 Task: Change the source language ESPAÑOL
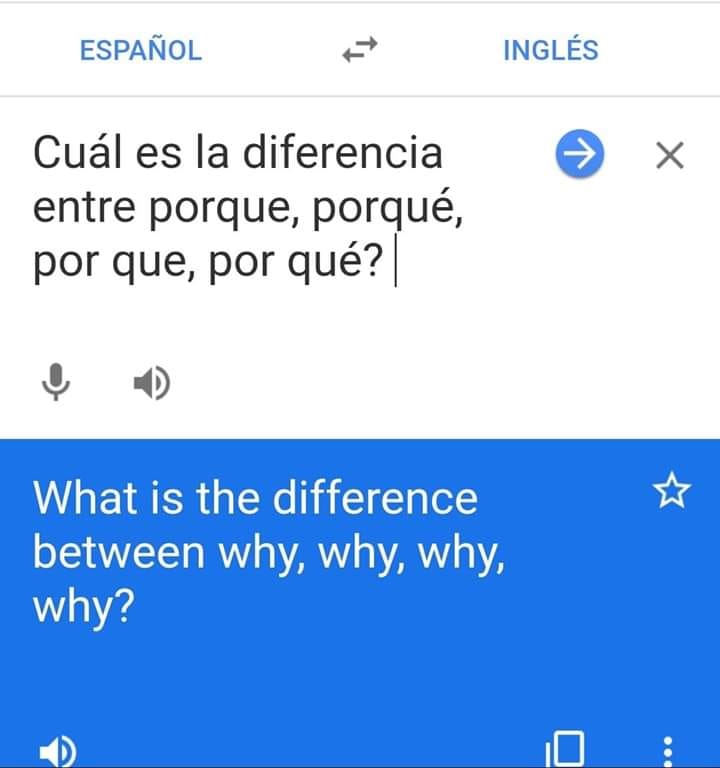click(141, 50)
